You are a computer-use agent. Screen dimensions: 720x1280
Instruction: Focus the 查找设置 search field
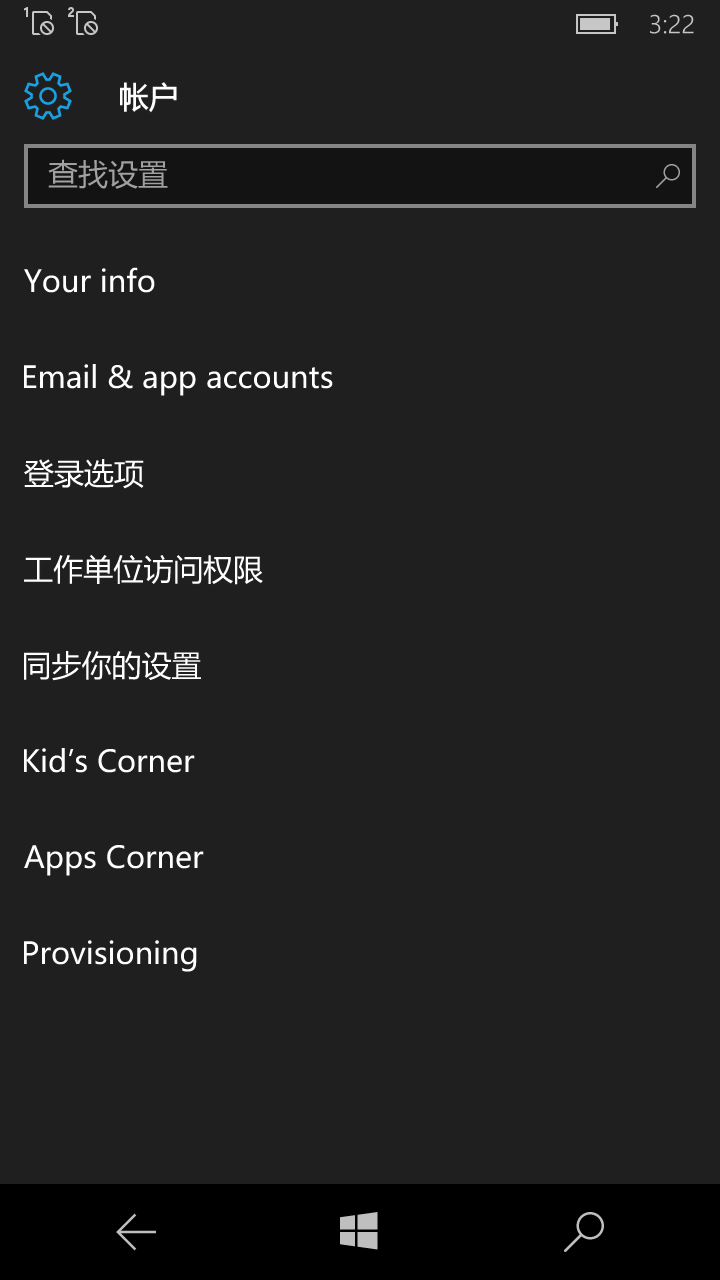tap(360, 176)
